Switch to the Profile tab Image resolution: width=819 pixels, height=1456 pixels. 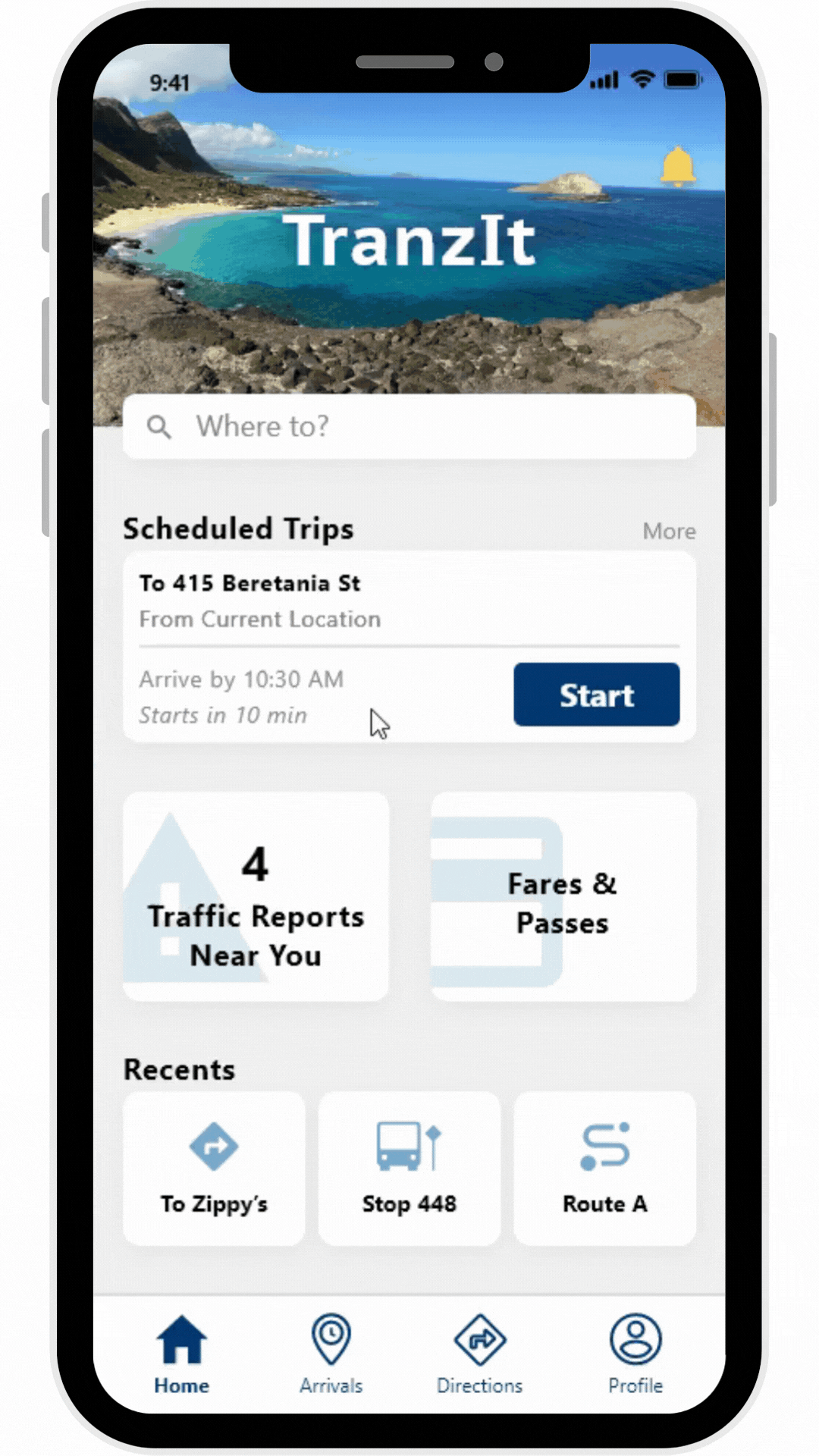[x=635, y=1354]
